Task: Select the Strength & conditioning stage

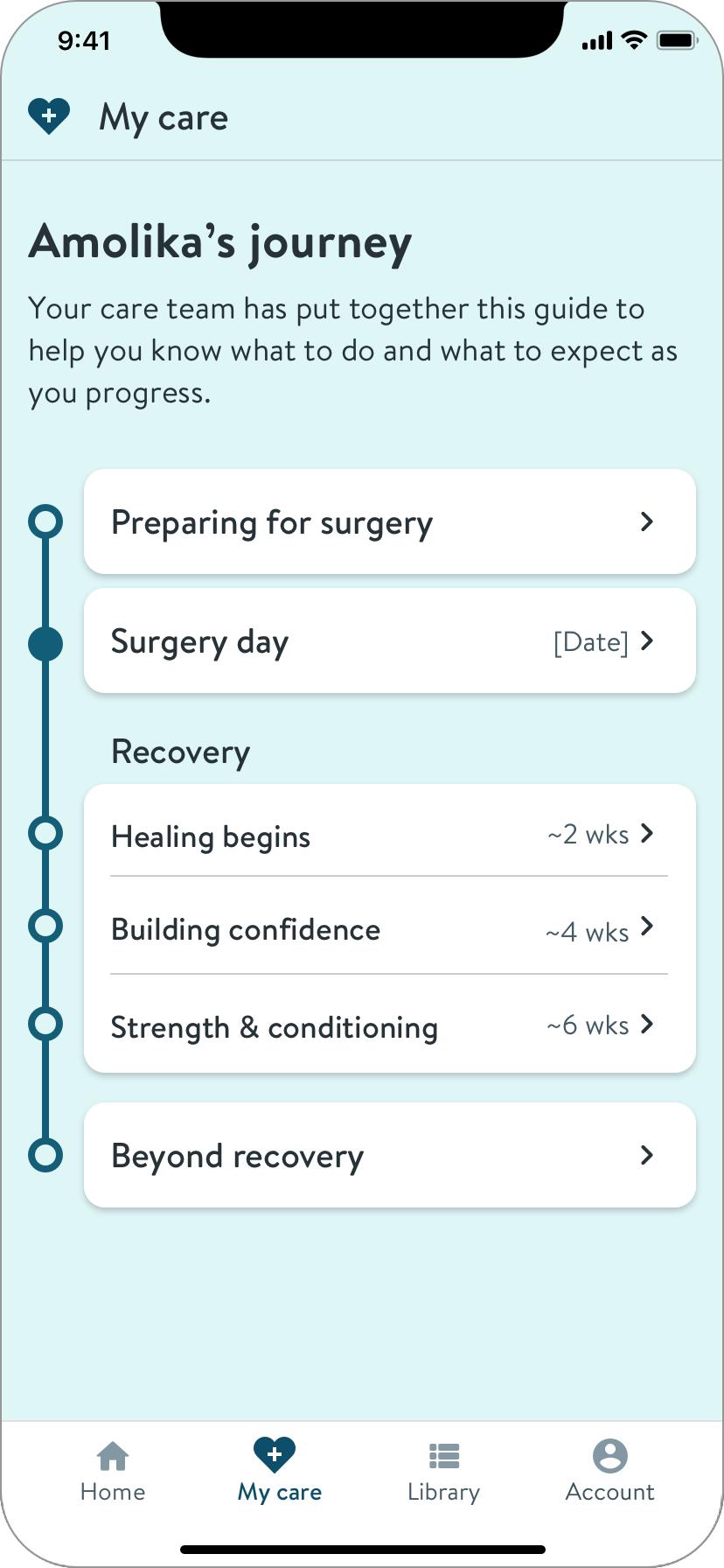Action: pos(389,1025)
